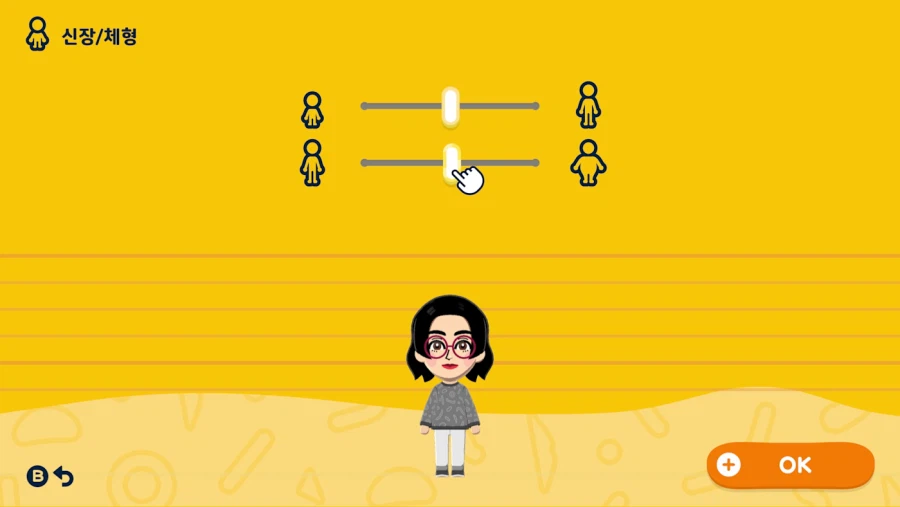This screenshot has height=507, width=900.
Task: Tap the slim figure icon for build
Action: tap(313, 163)
